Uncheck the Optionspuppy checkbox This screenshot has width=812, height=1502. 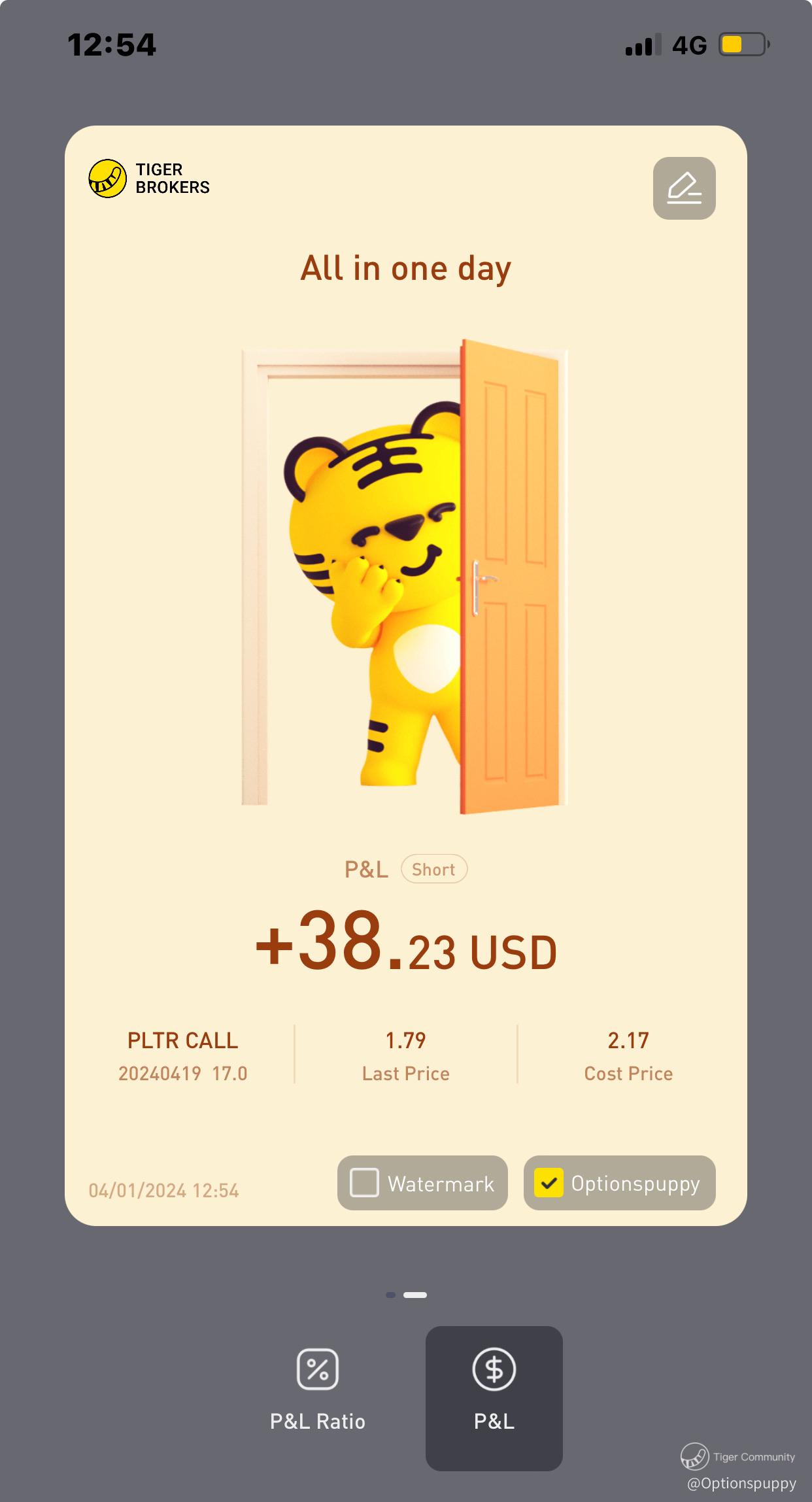[x=549, y=1182]
